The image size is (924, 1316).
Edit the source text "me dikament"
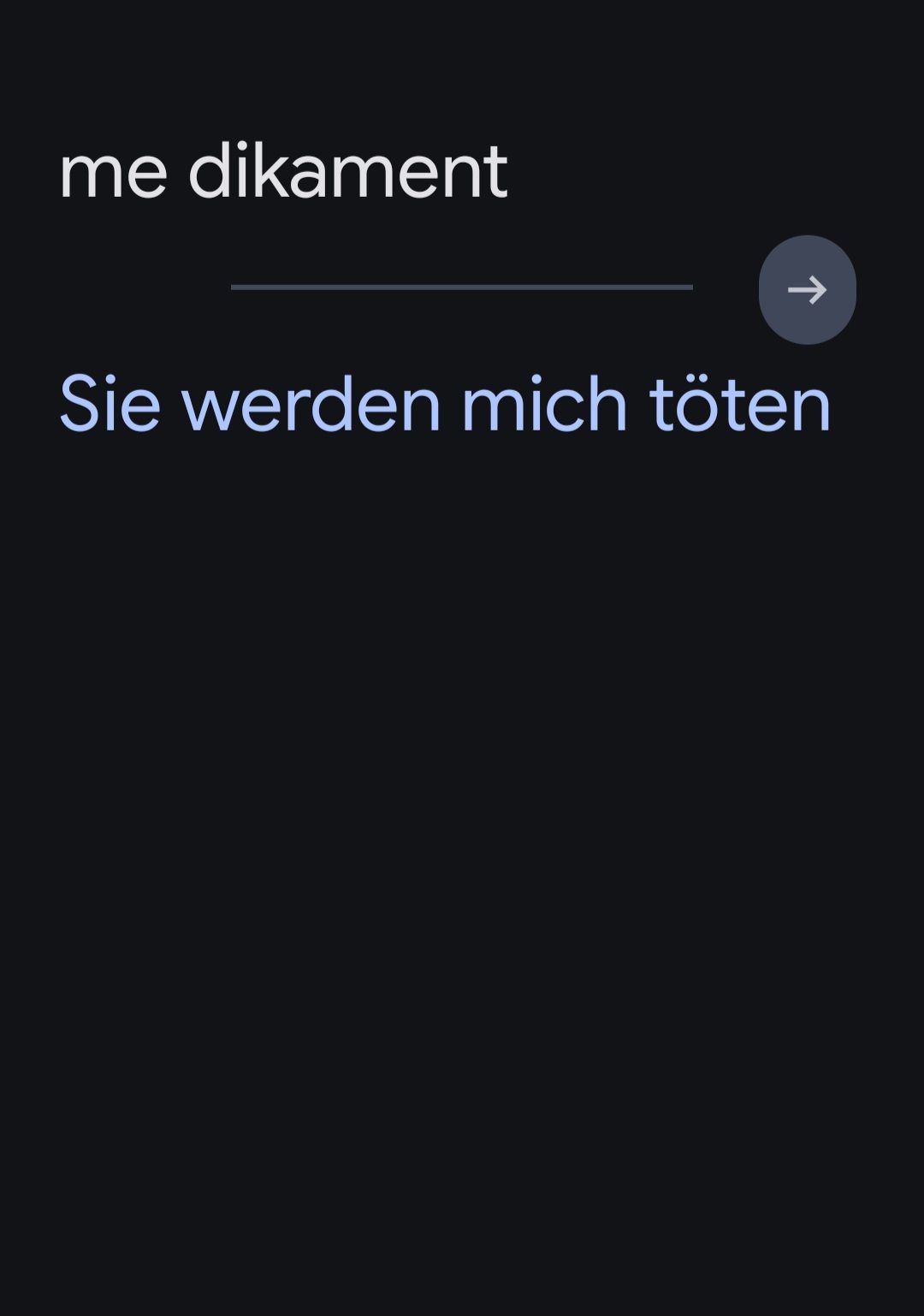283,172
